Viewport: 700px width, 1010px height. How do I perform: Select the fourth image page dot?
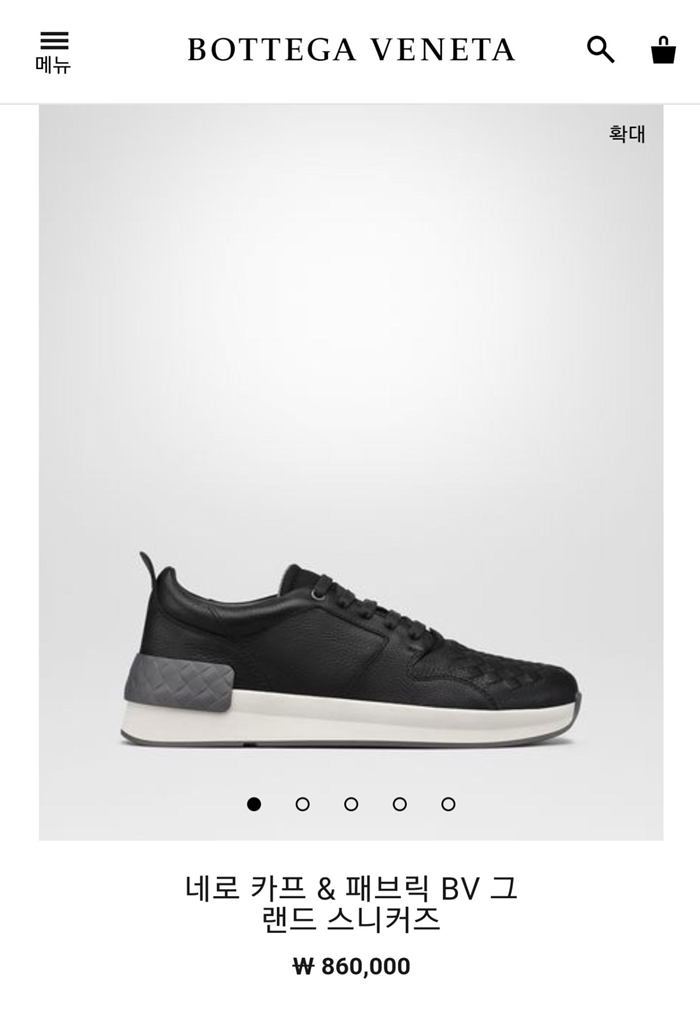[400, 804]
